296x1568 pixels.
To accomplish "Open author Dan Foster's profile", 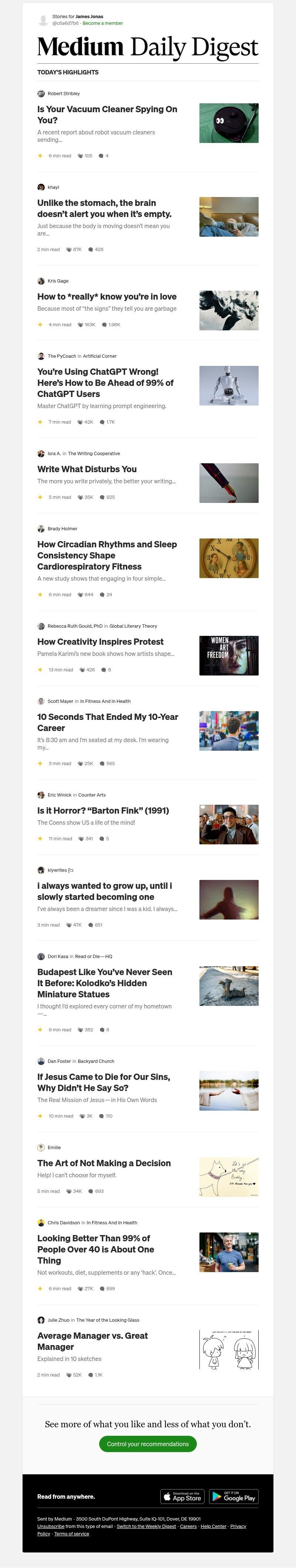I will click(59, 1061).
